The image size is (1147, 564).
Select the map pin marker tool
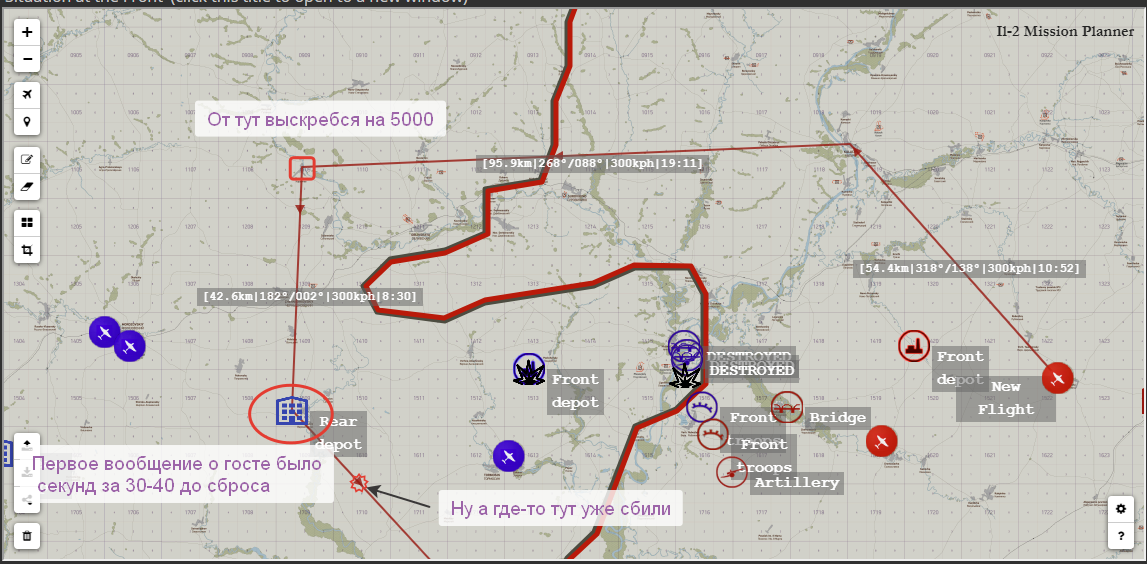tap(27, 121)
